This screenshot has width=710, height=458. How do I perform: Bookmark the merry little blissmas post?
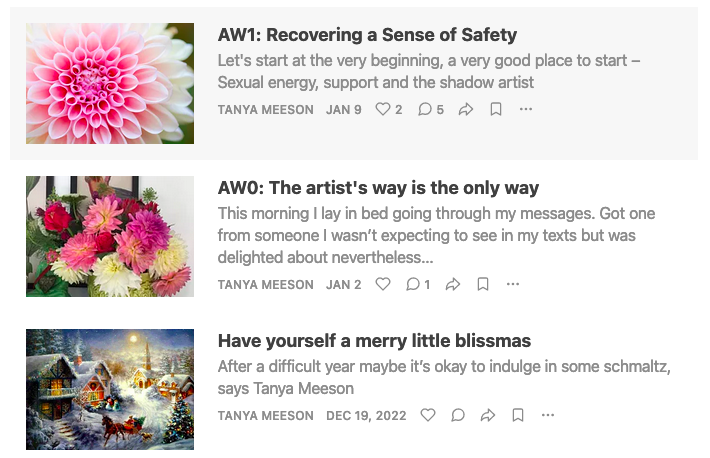point(518,415)
